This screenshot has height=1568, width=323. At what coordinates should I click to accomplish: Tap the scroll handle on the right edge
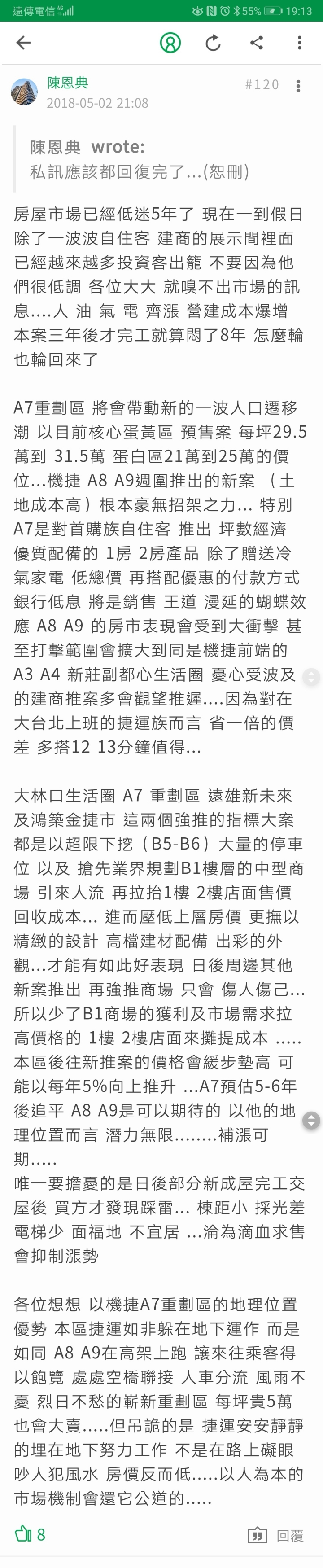[311, 1120]
